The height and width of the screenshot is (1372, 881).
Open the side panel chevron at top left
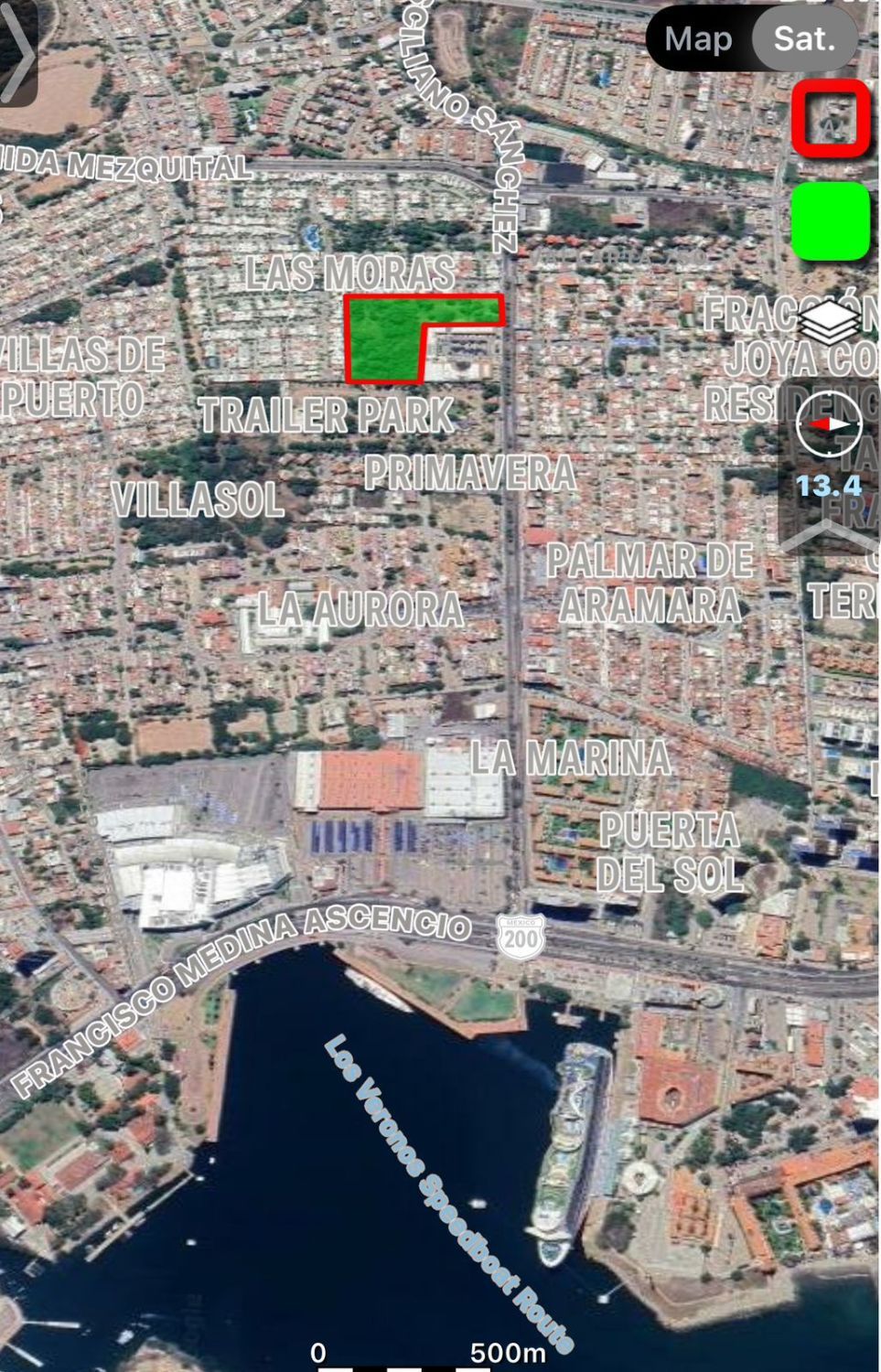pyautogui.click(x=17, y=53)
